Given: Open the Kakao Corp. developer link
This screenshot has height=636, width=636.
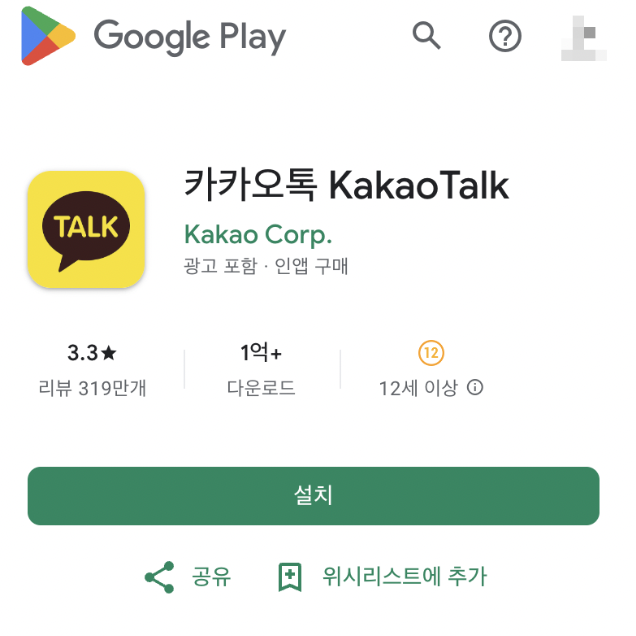Looking at the screenshot, I should [x=258, y=235].
